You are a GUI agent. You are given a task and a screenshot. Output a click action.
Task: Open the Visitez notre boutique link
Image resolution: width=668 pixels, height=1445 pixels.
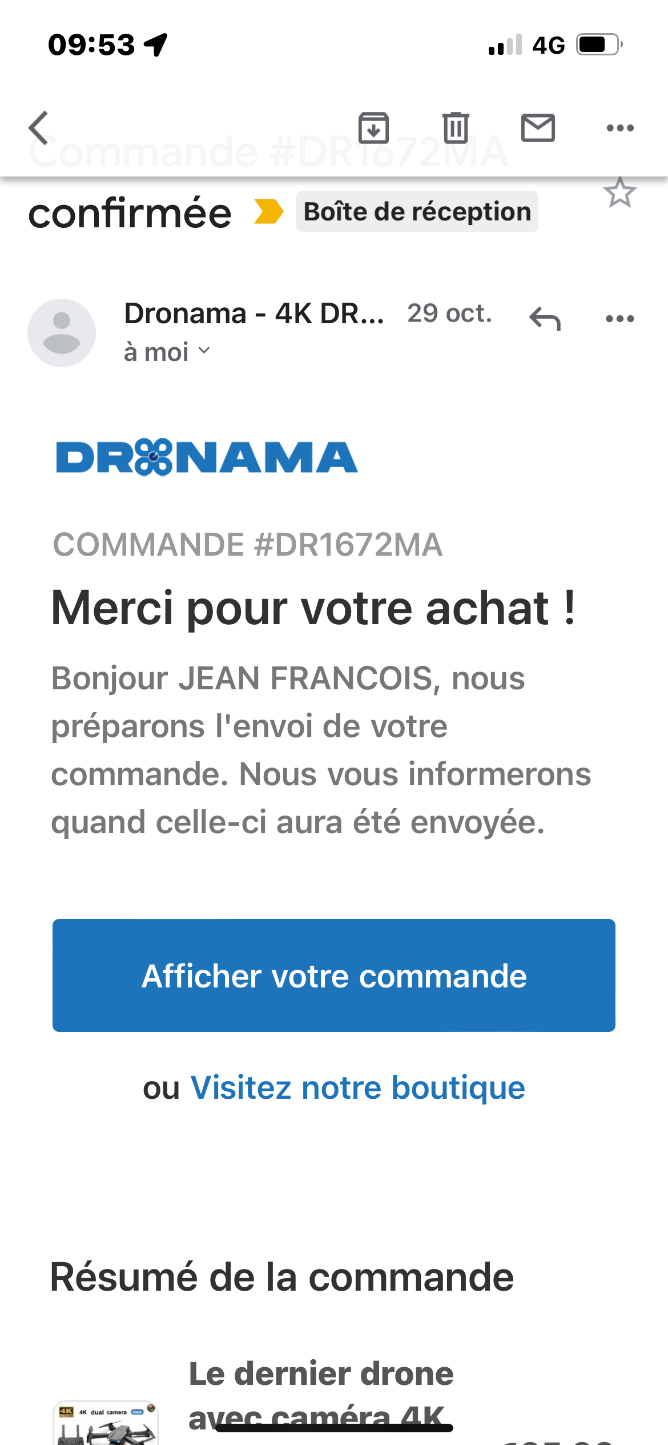[358, 1087]
